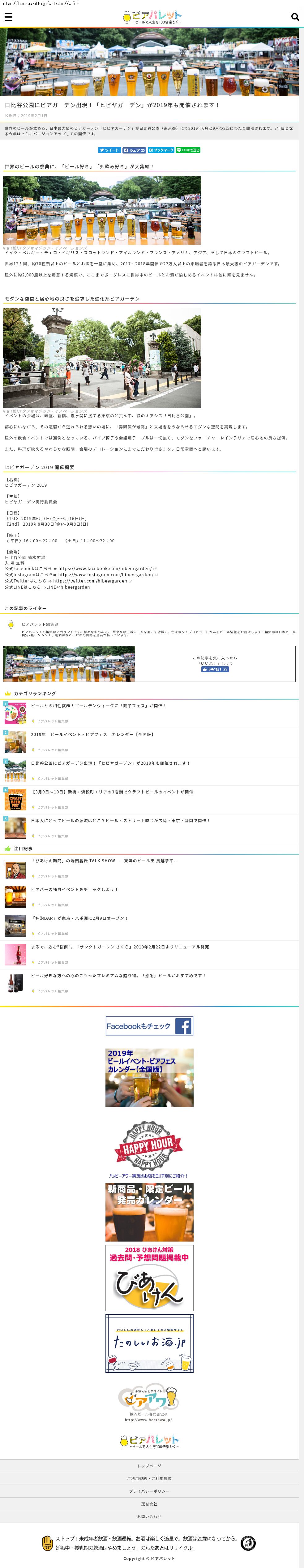Open the 新橋・浜松町 craft beer event article
This screenshot has width=304, height=1568.
point(112,792)
